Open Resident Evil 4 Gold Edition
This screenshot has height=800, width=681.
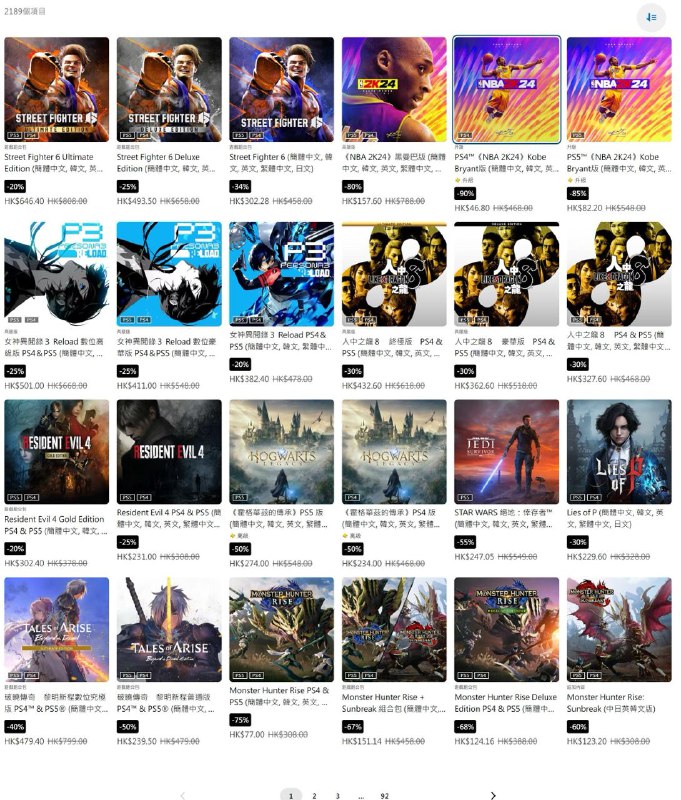tap(57, 452)
